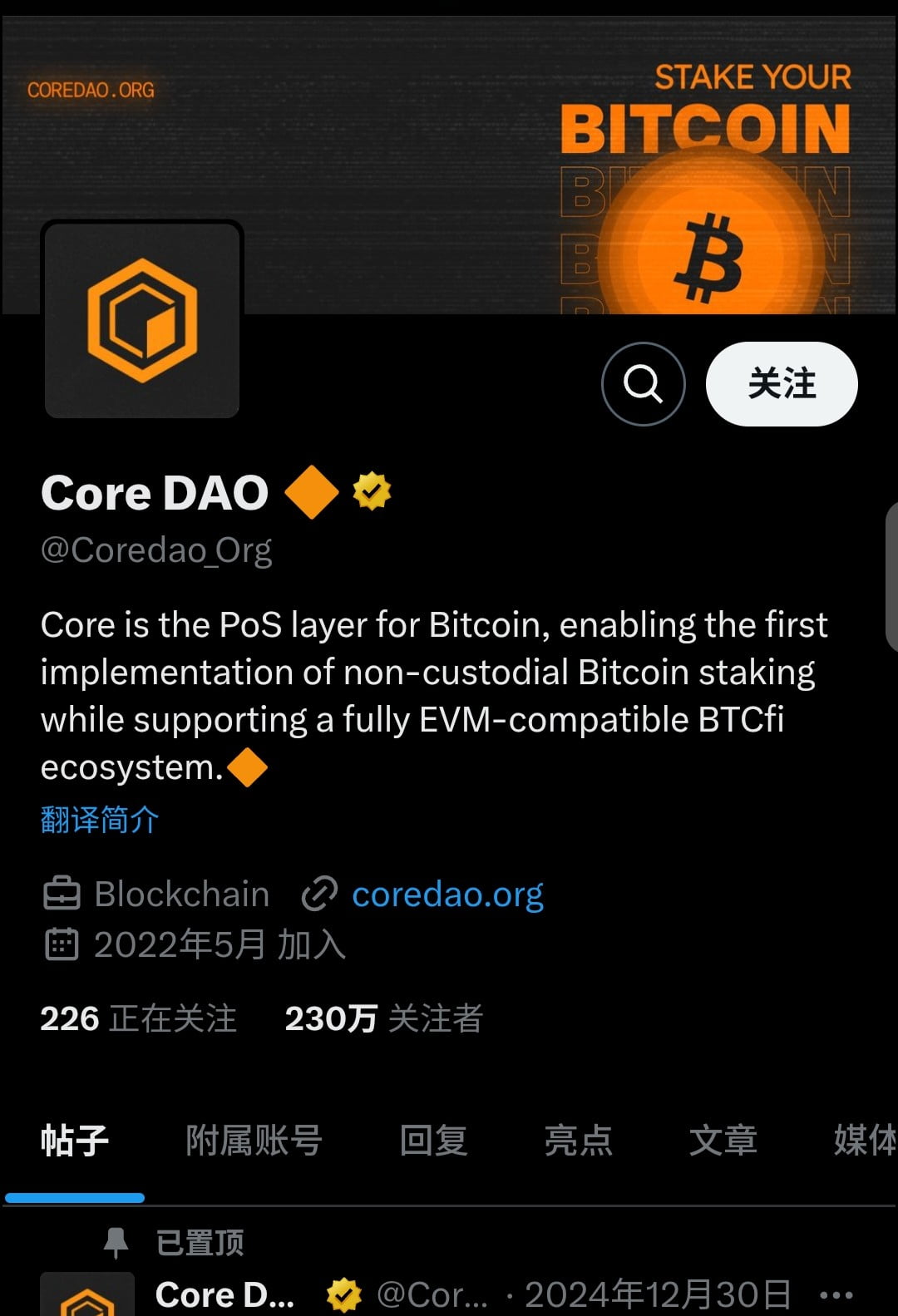
Task: Follow Core DAO with the 关注 button
Action: click(x=781, y=384)
